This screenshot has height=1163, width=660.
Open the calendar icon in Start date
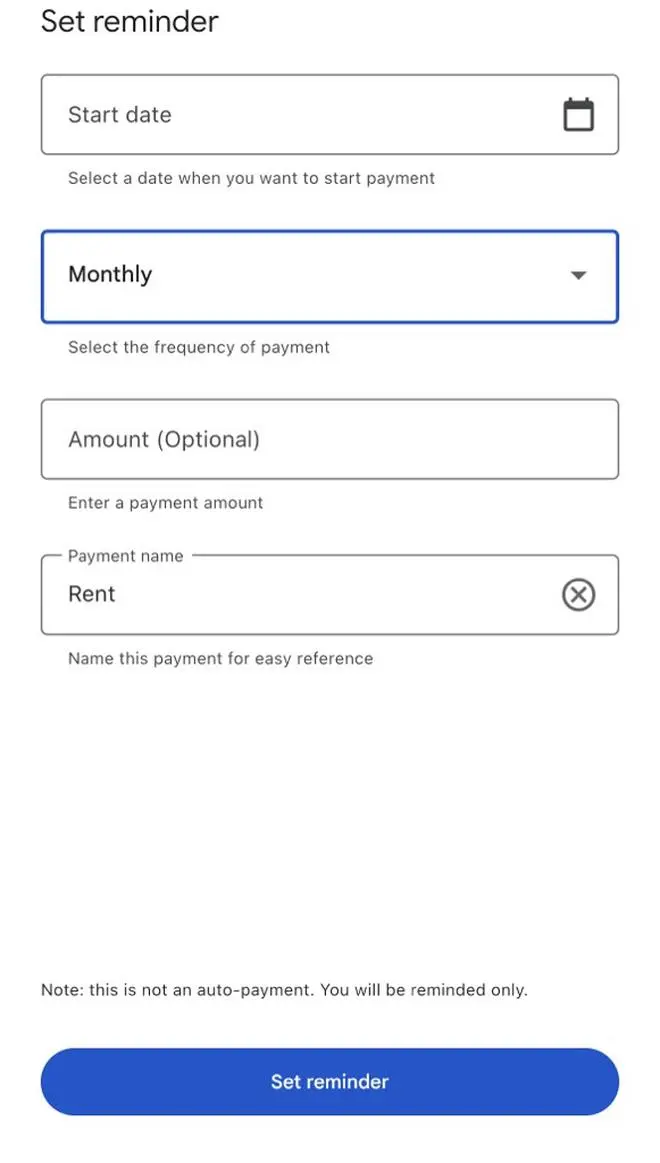click(x=578, y=115)
